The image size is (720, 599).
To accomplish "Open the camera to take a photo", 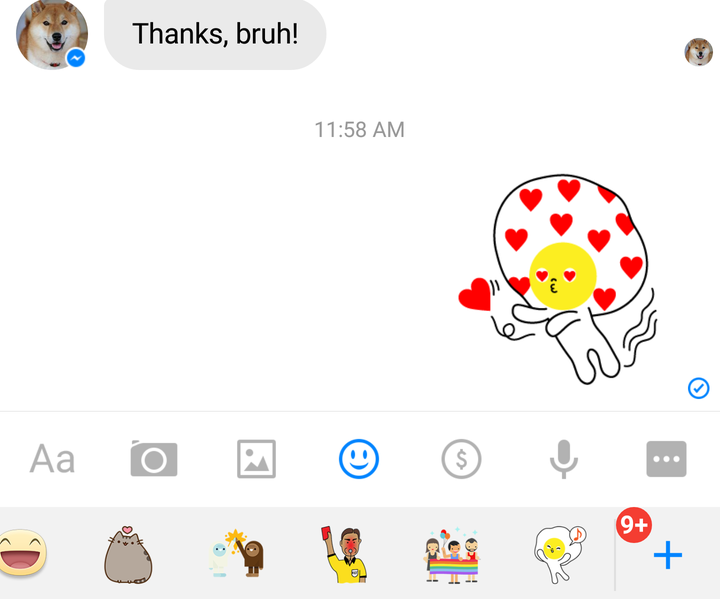I will click(154, 459).
